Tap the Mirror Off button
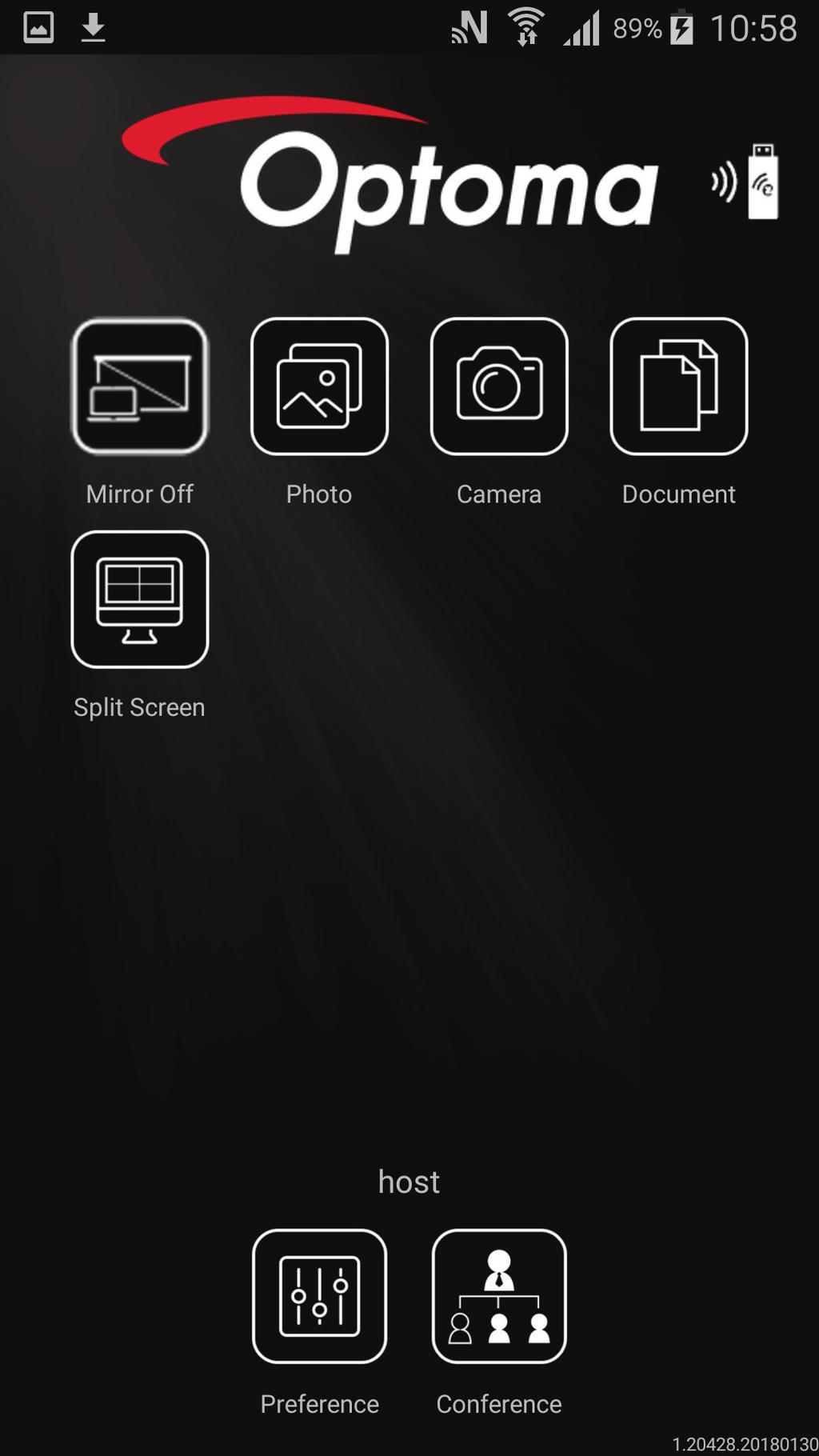The image size is (819, 1456). pyautogui.click(x=139, y=387)
